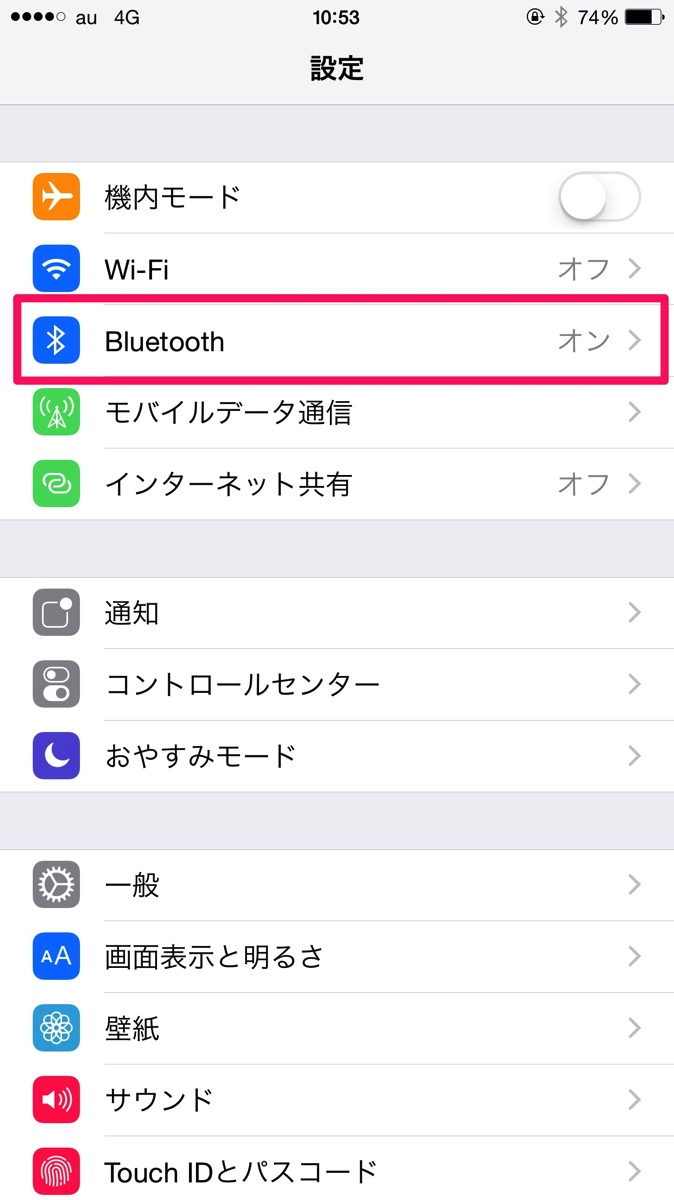This screenshot has width=674, height=1200.
Task: Open 通知 notification settings
Action: 337,613
